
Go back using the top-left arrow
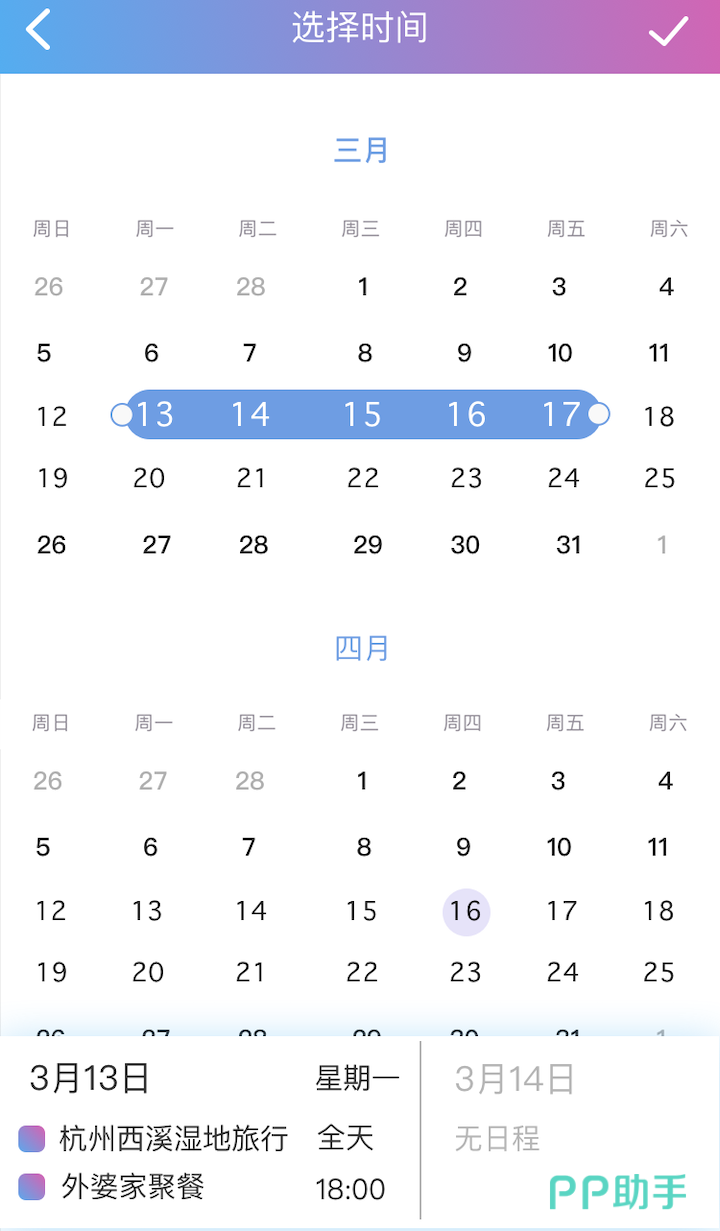(x=38, y=30)
